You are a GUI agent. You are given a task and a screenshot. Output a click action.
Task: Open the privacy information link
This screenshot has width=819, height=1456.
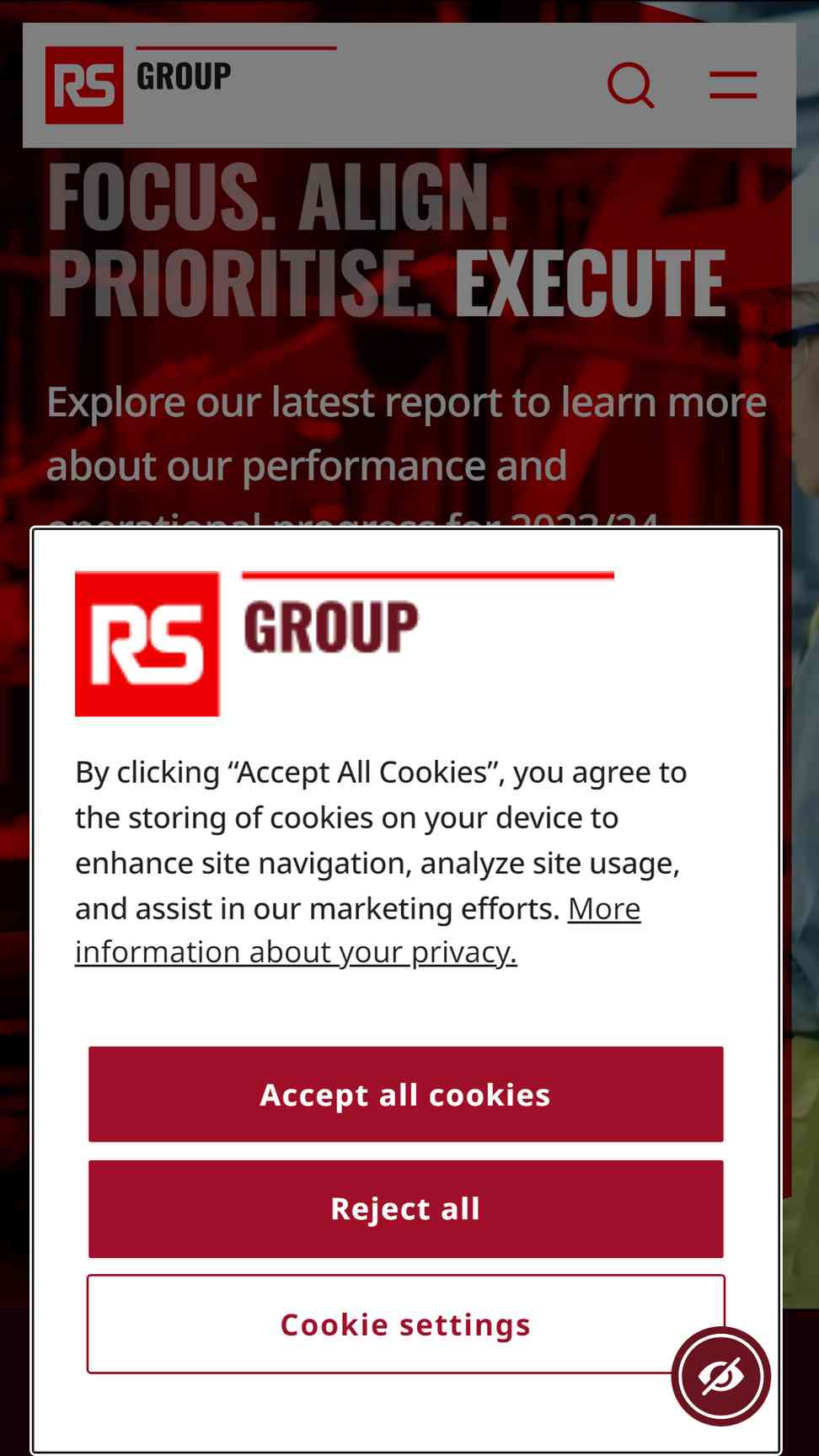(x=357, y=930)
